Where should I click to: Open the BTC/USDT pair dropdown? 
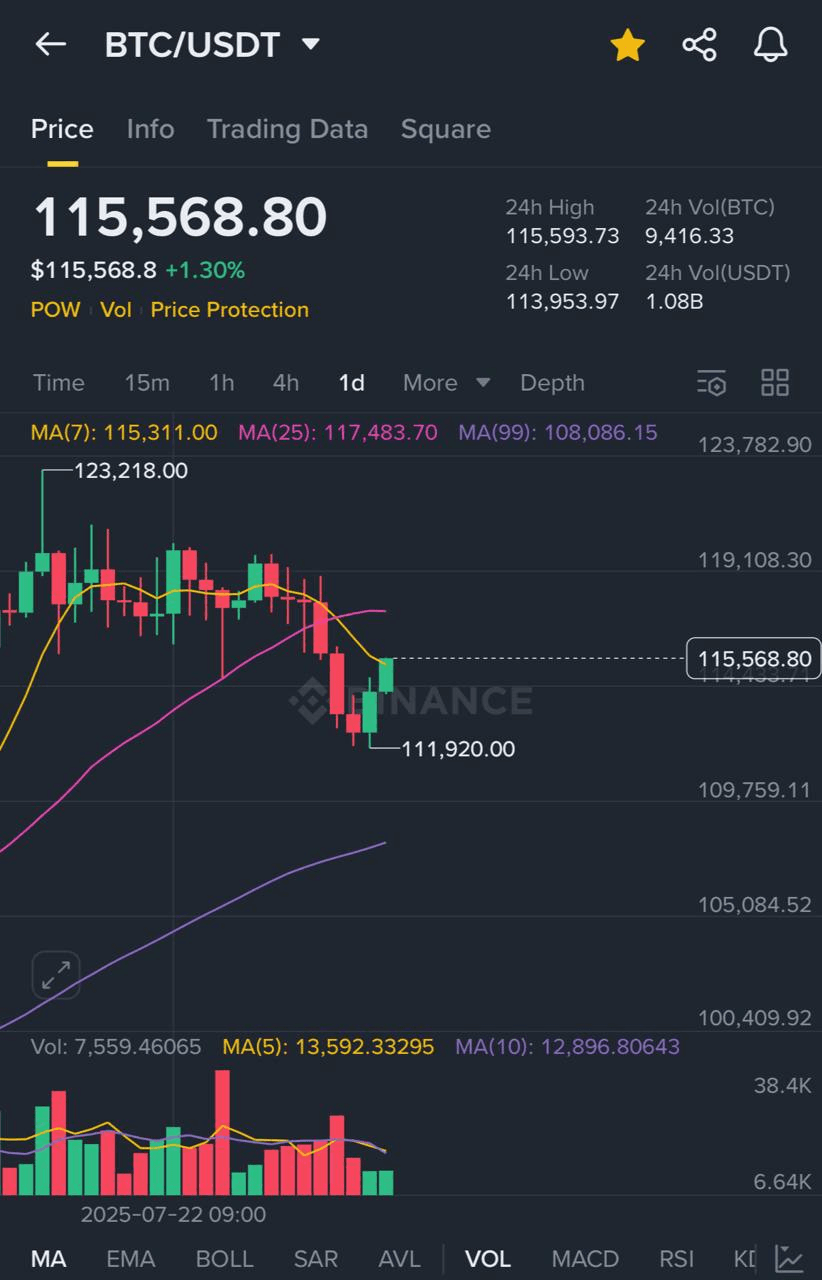310,44
